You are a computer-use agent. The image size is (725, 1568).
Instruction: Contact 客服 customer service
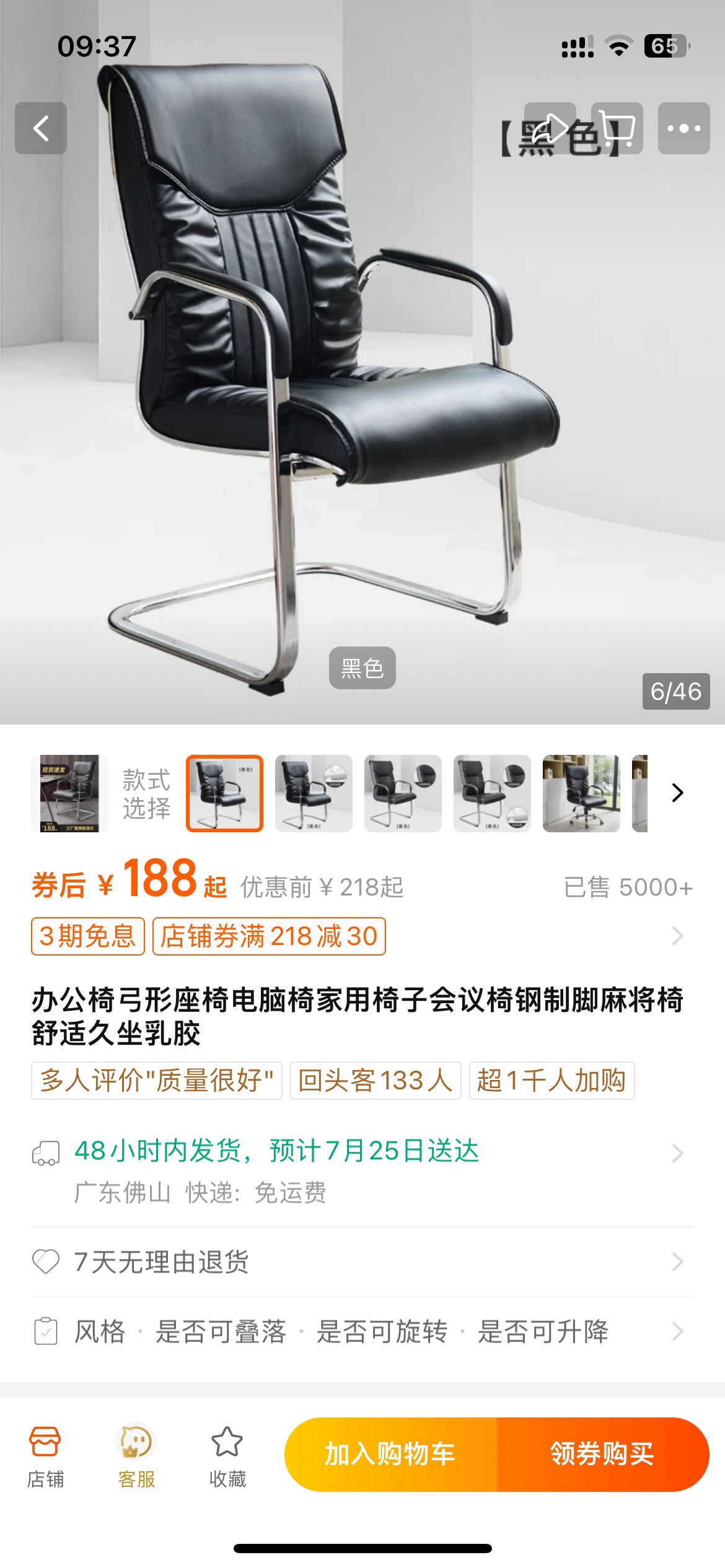[x=136, y=1455]
